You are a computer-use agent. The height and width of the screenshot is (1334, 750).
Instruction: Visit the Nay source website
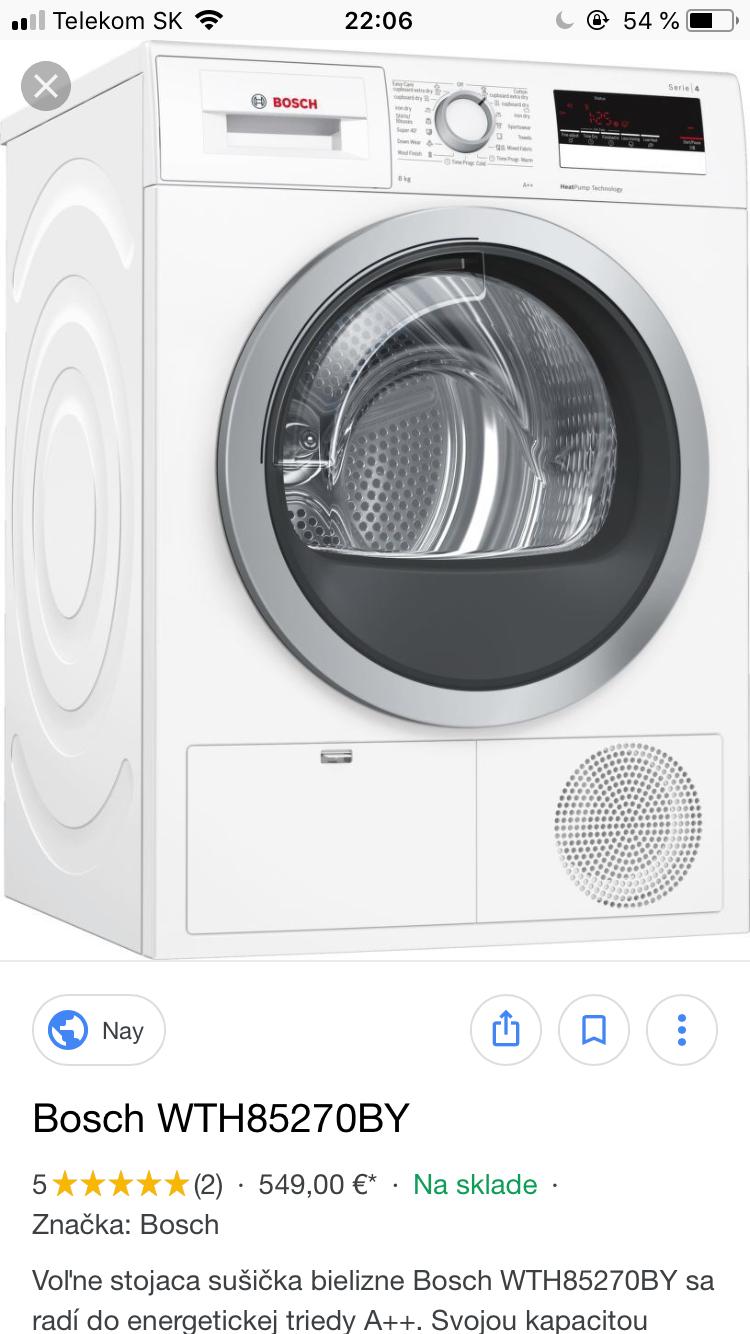coord(99,1030)
